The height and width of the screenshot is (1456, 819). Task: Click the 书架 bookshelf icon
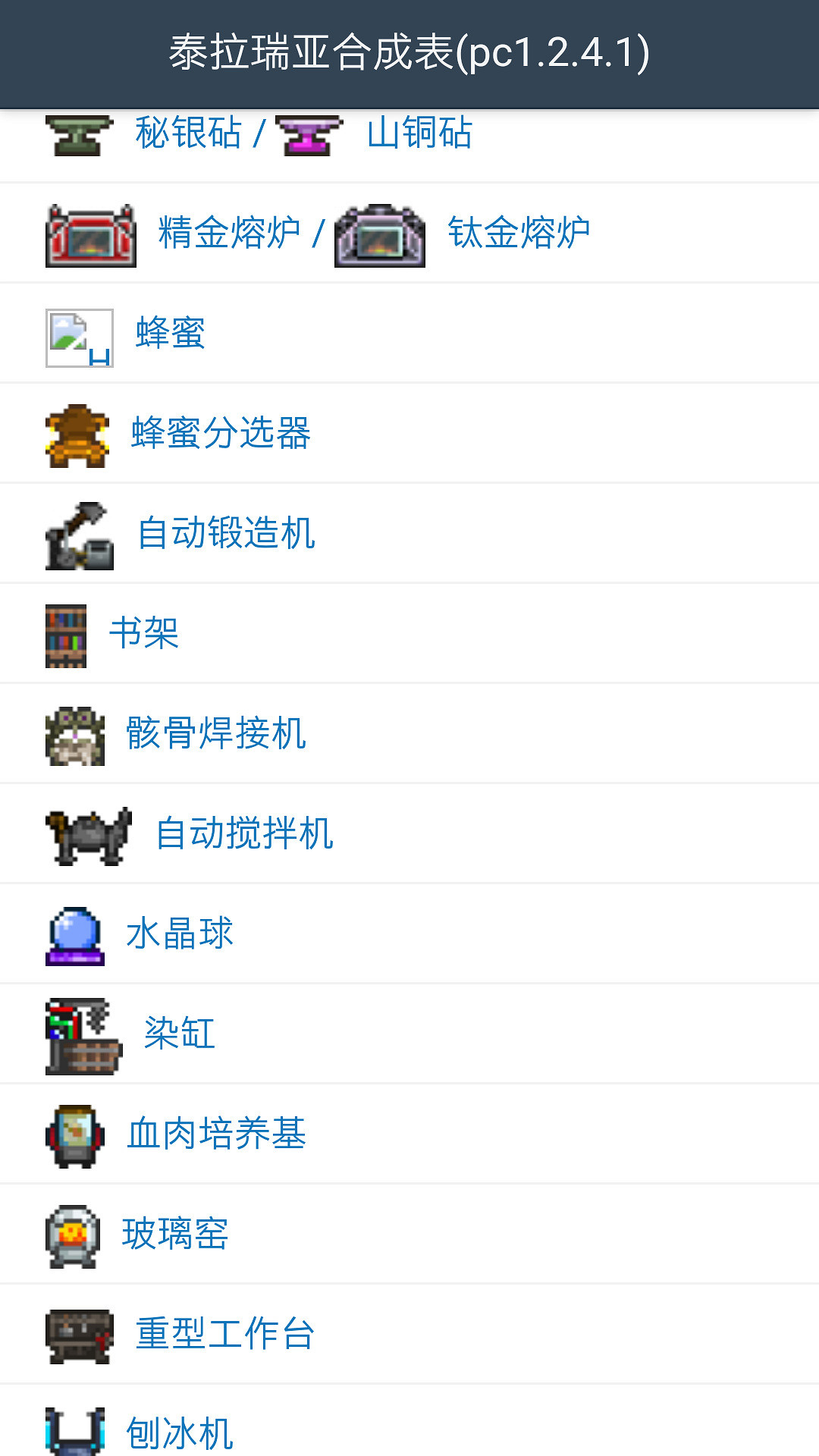coord(64,635)
